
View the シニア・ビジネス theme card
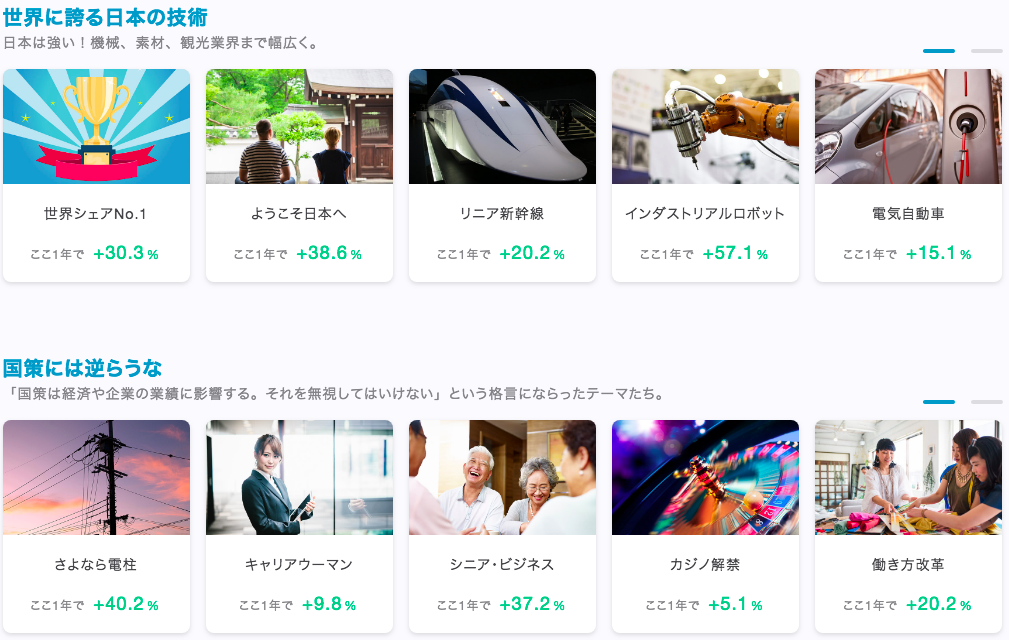(502, 526)
